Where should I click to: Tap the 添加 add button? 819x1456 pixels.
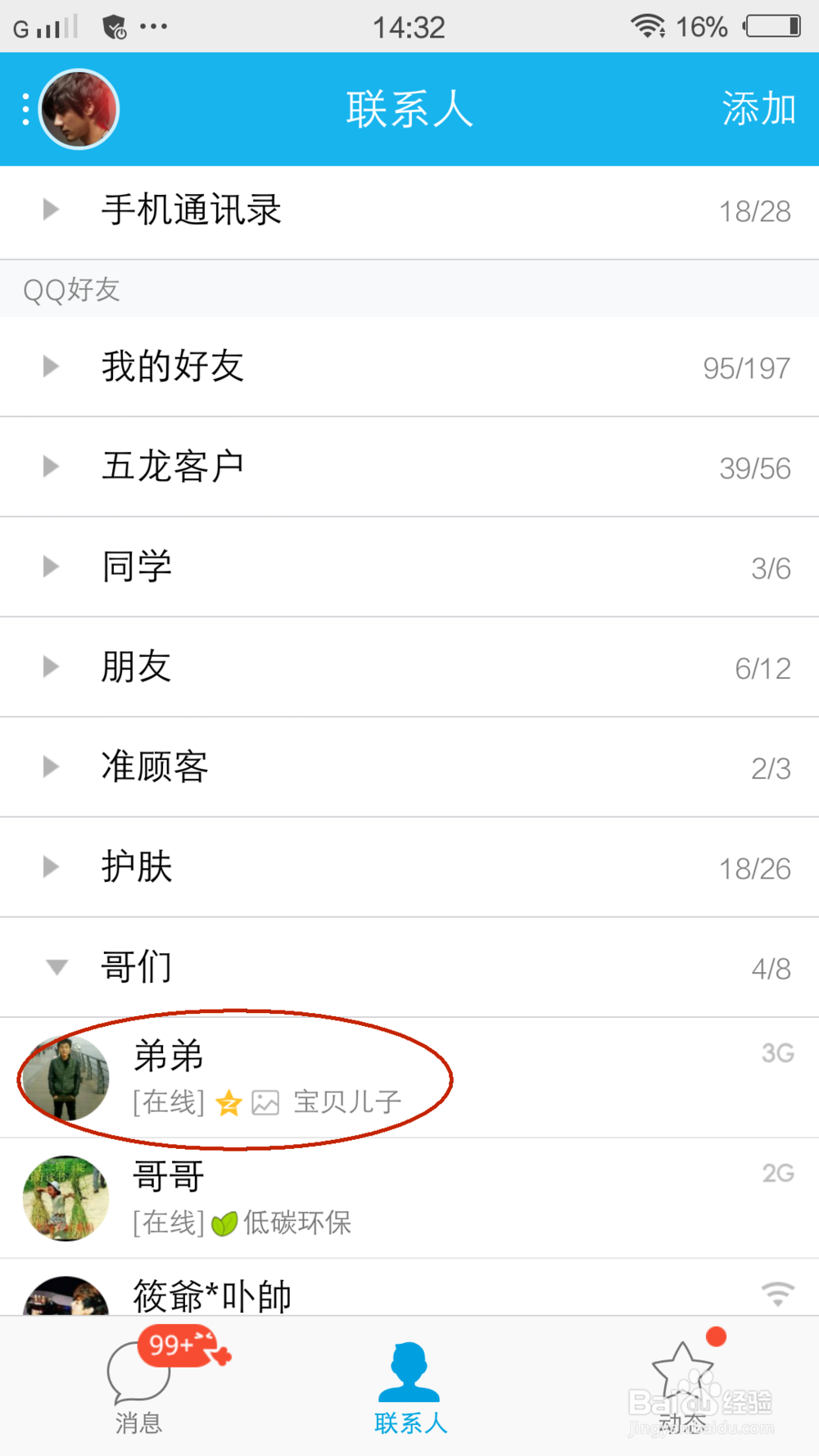click(x=759, y=109)
